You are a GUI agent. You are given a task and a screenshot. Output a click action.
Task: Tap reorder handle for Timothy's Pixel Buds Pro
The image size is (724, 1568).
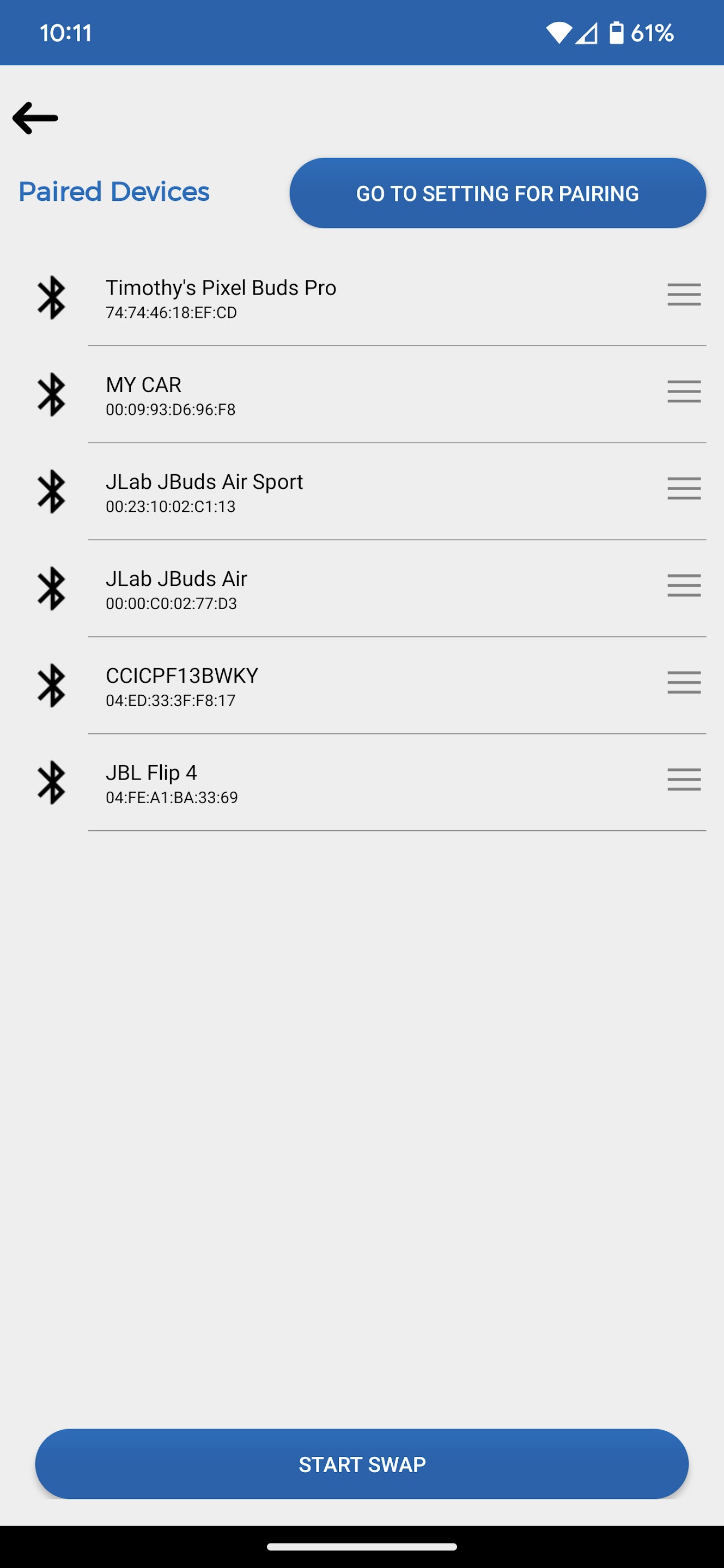pyautogui.click(x=684, y=295)
